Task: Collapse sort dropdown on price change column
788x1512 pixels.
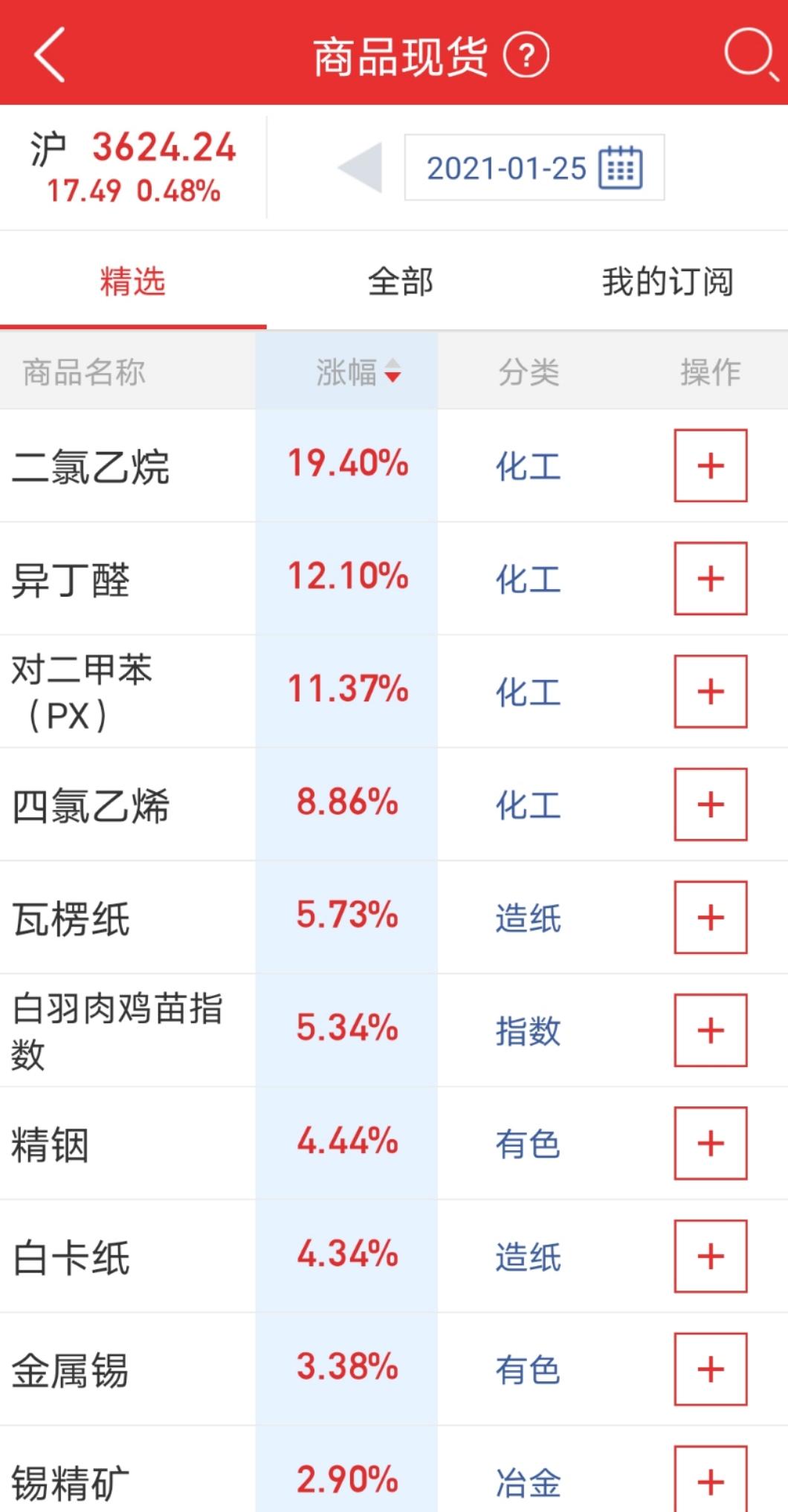Action: coord(394,374)
